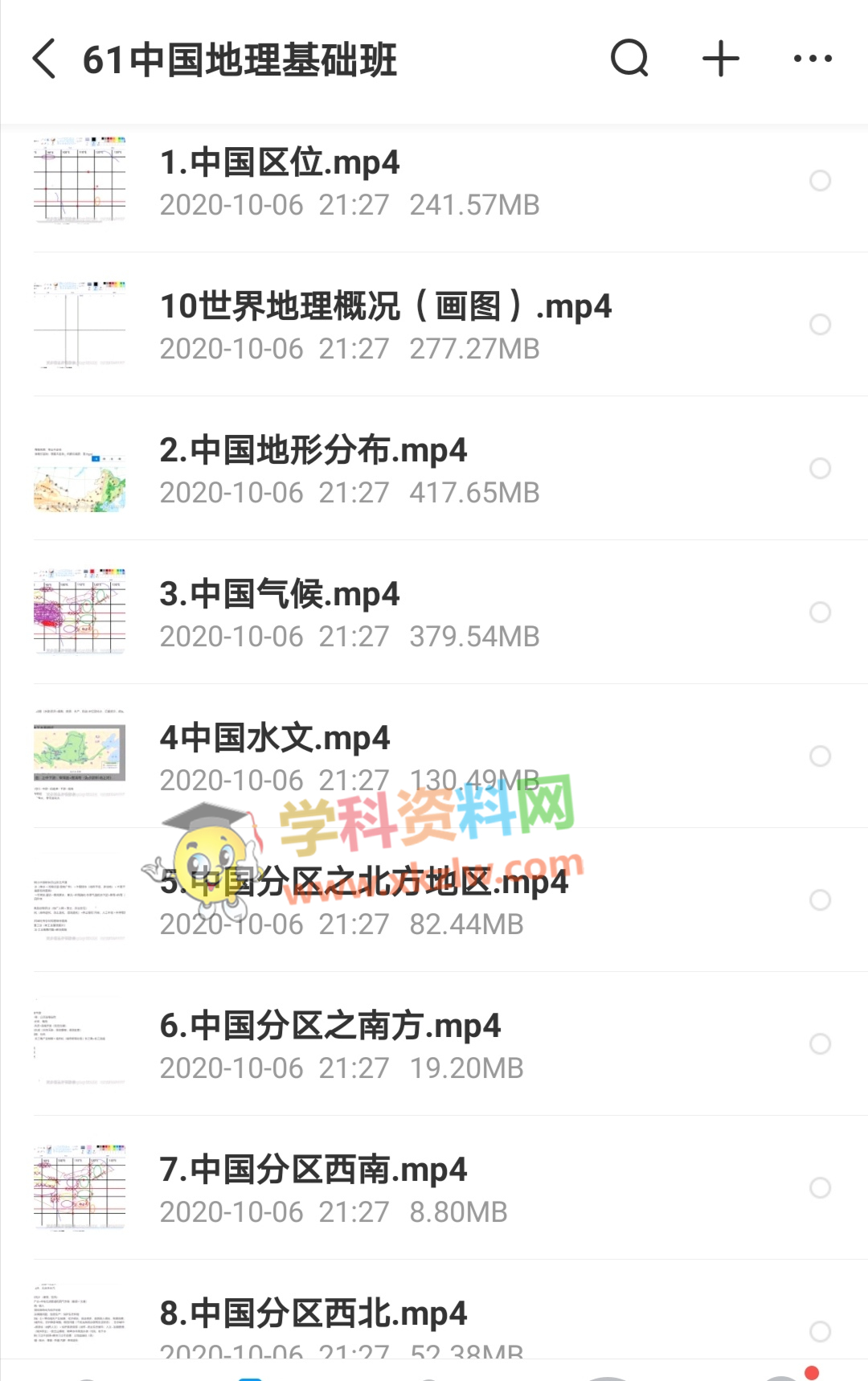Open 8.中国分区西北.mp4
The width and height of the screenshot is (868, 1381).
click(313, 1314)
